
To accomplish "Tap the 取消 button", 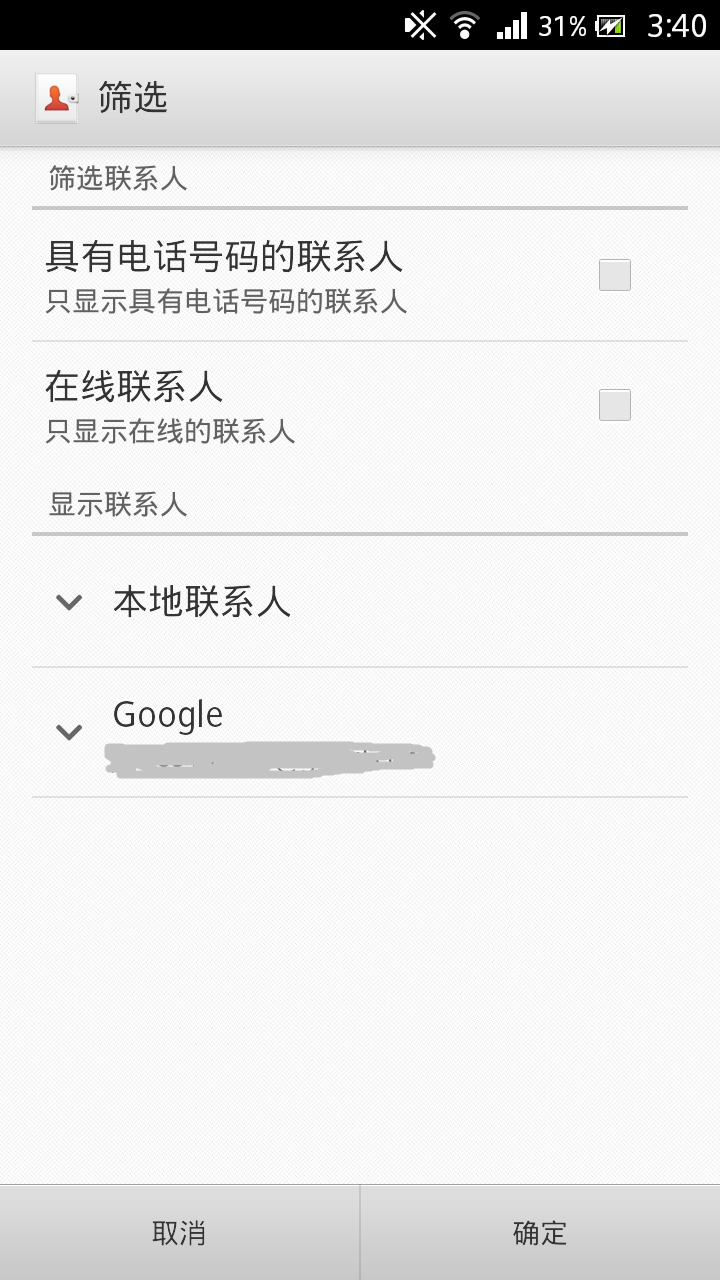I will coord(179,1233).
